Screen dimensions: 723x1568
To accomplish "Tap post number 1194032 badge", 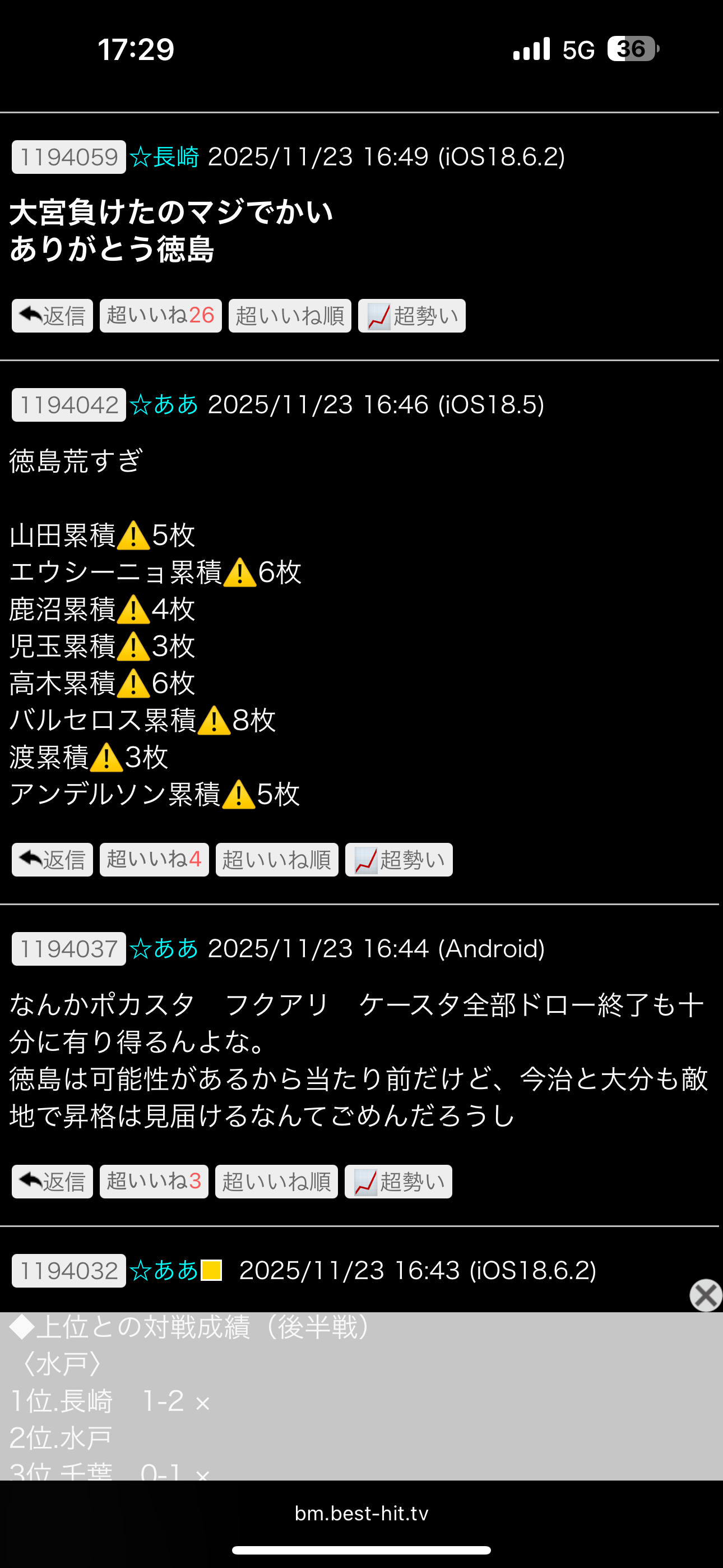I will 69,1270.
